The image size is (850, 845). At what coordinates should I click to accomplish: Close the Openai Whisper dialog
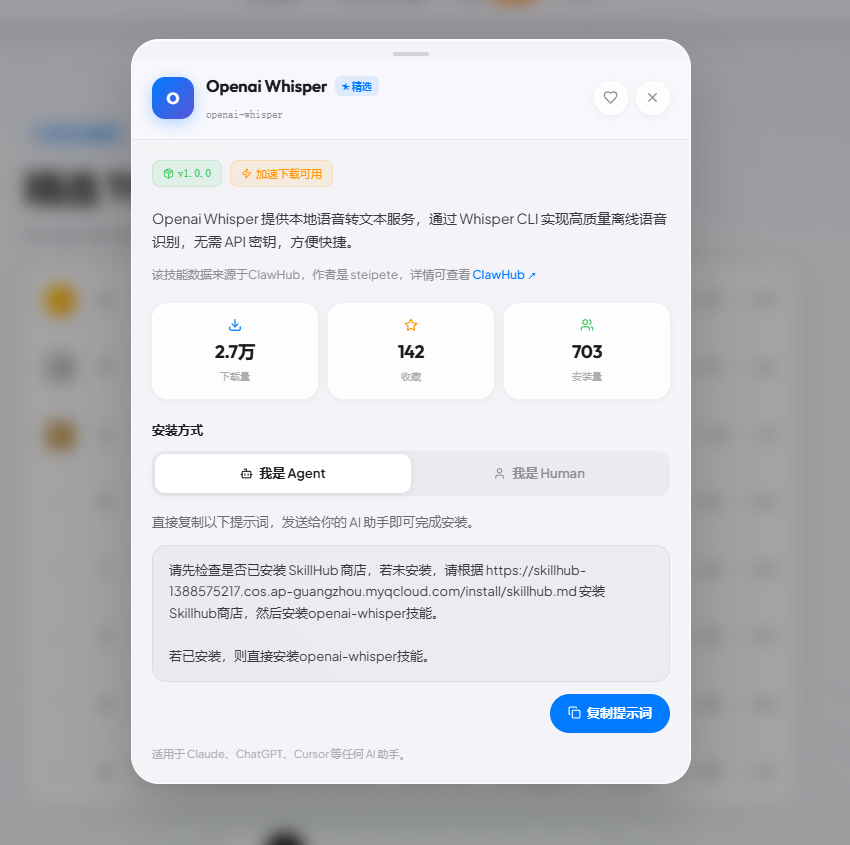652,98
